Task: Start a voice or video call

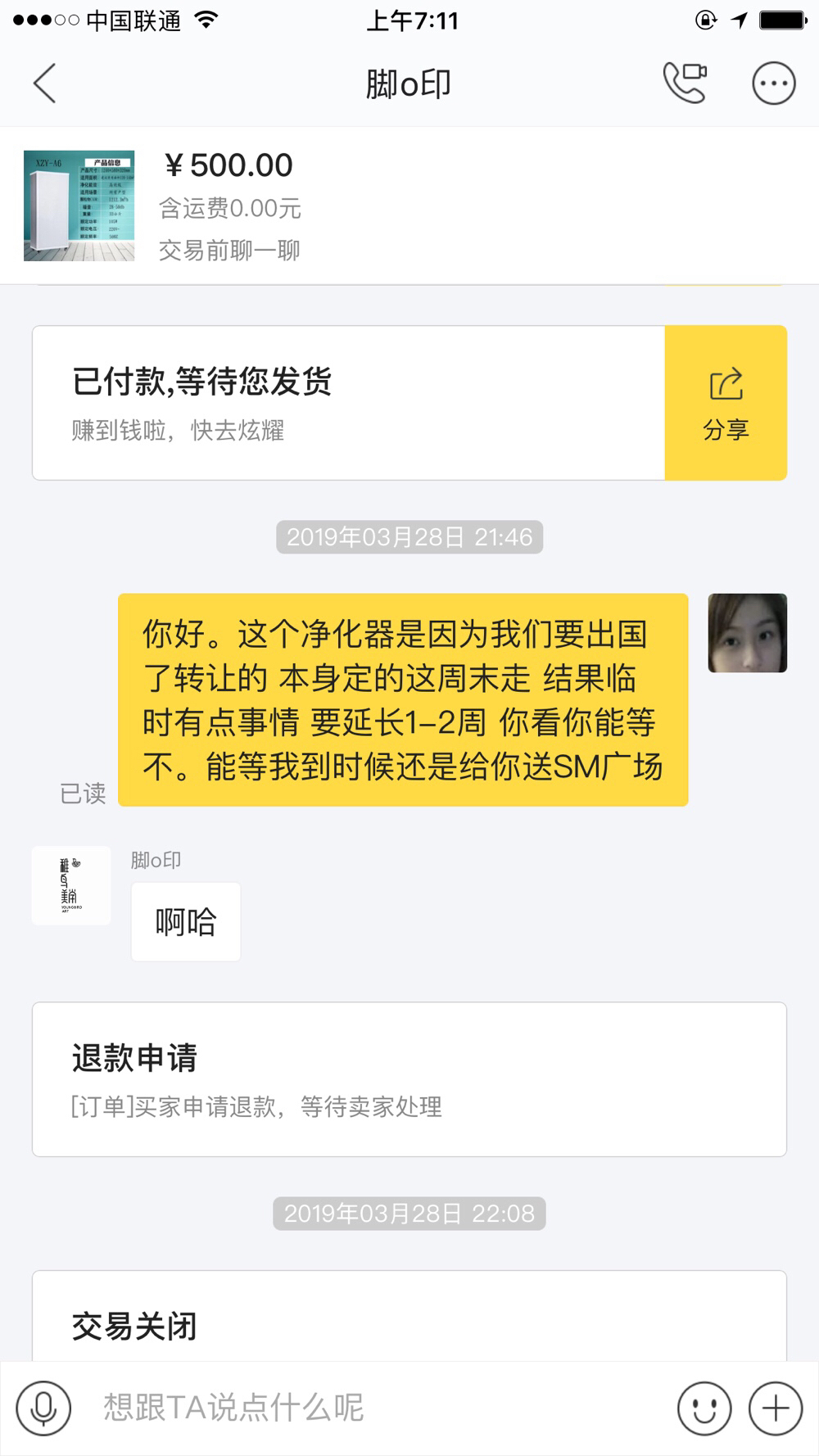Action: [685, 83]
